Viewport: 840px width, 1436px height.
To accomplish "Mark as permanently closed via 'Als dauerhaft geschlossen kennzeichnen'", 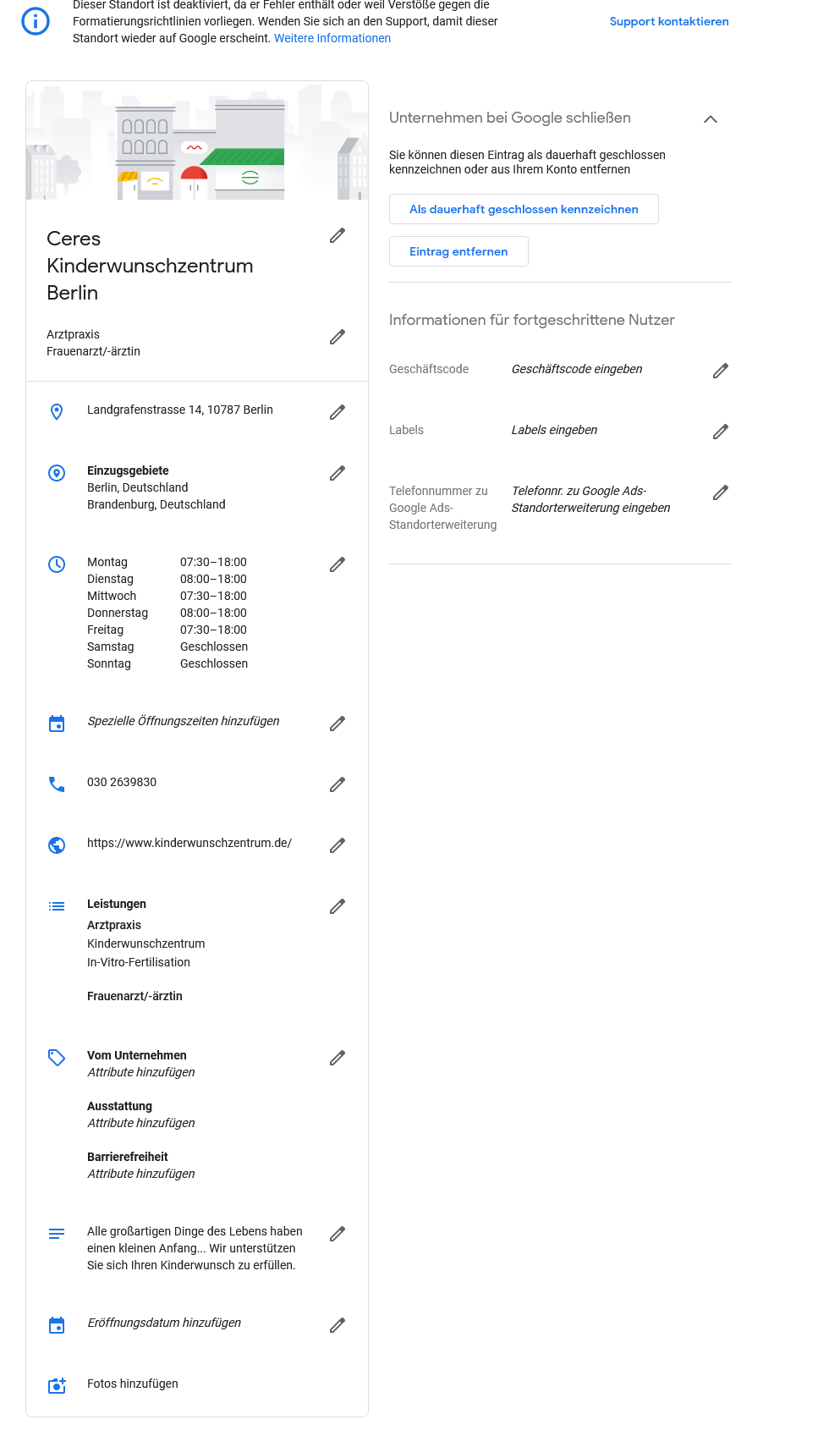I will coord(524,209).
